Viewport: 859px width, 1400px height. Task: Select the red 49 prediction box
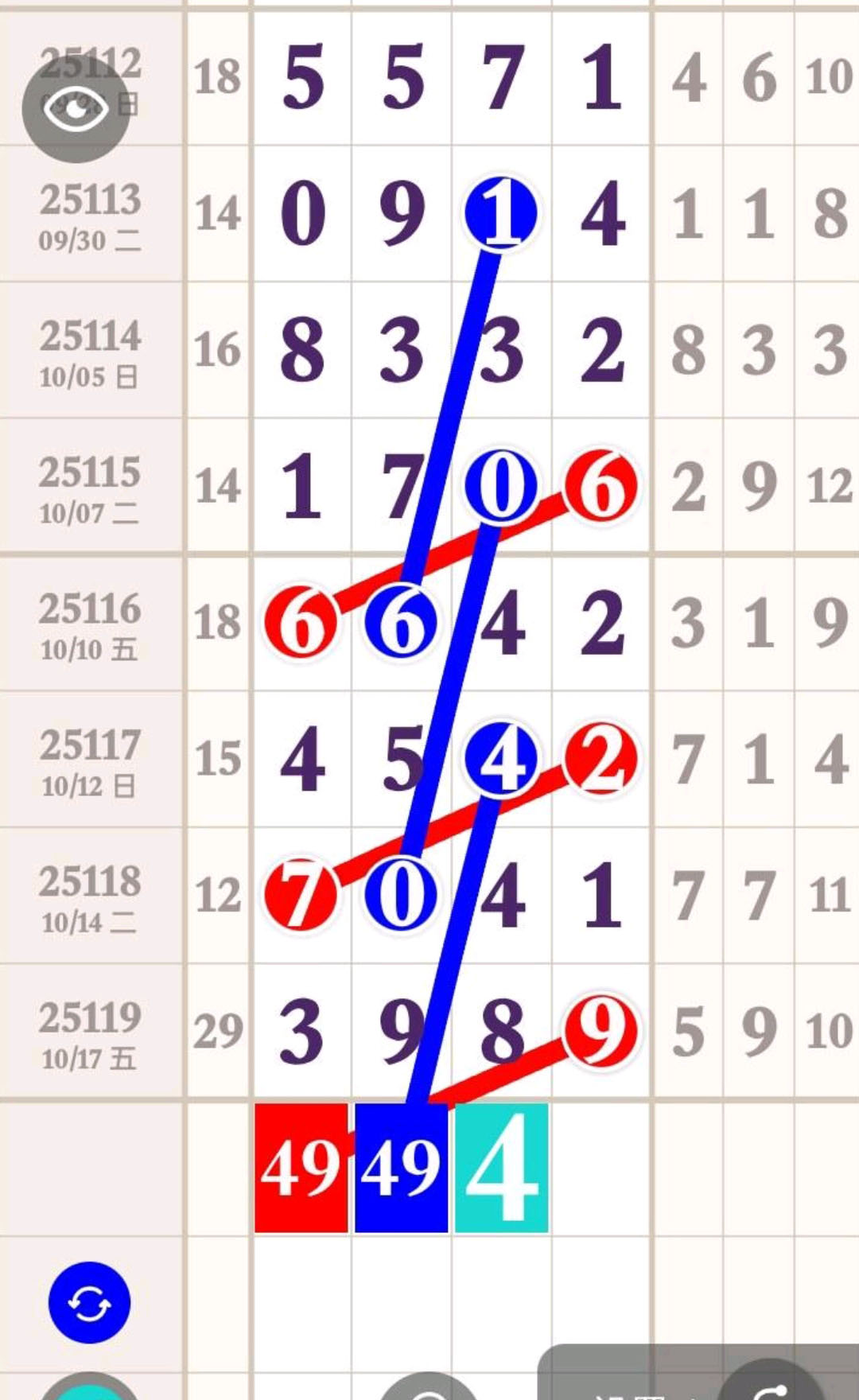[x=301, y=1168]
